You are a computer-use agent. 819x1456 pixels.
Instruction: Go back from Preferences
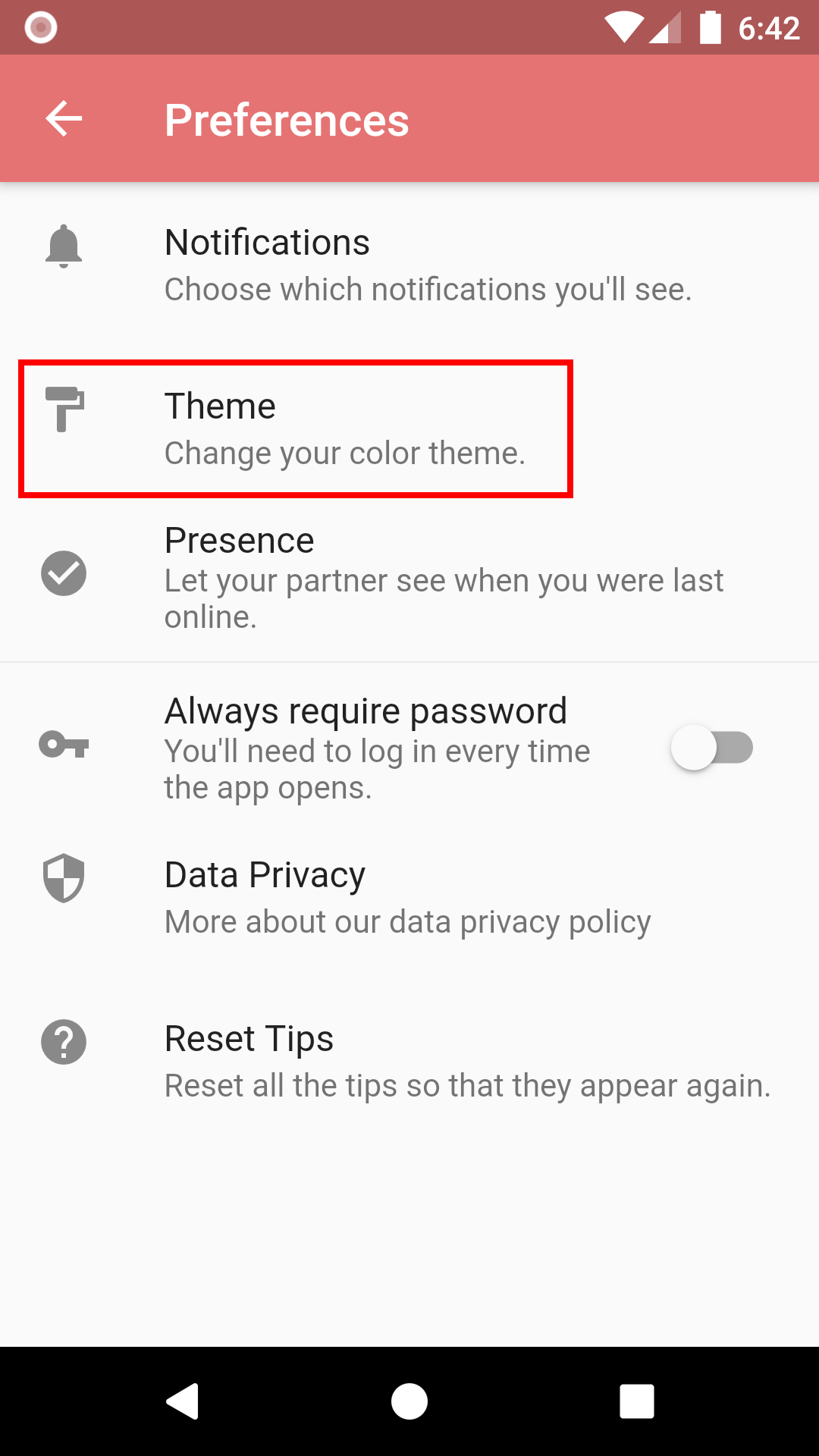(64, 119)
